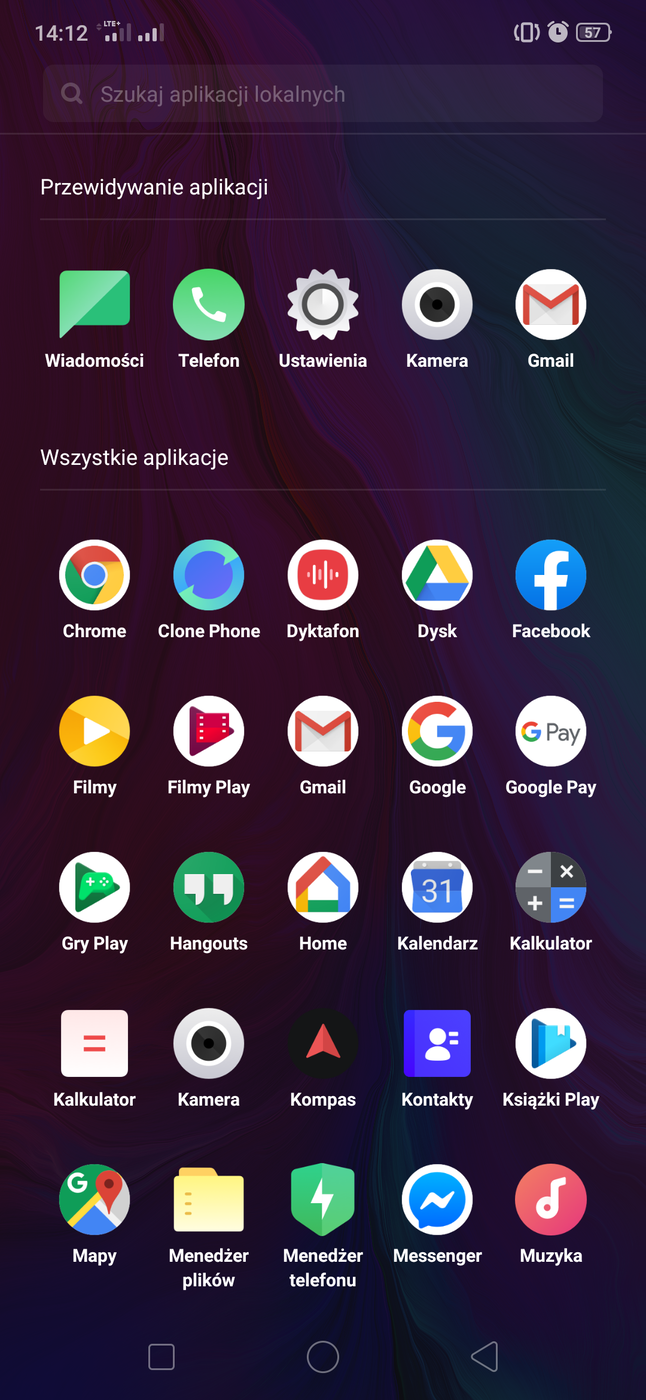Image resolution: width=646 pixels, height=1400 pixels.
Task: Open Google Pay
Action: (551, 731)
